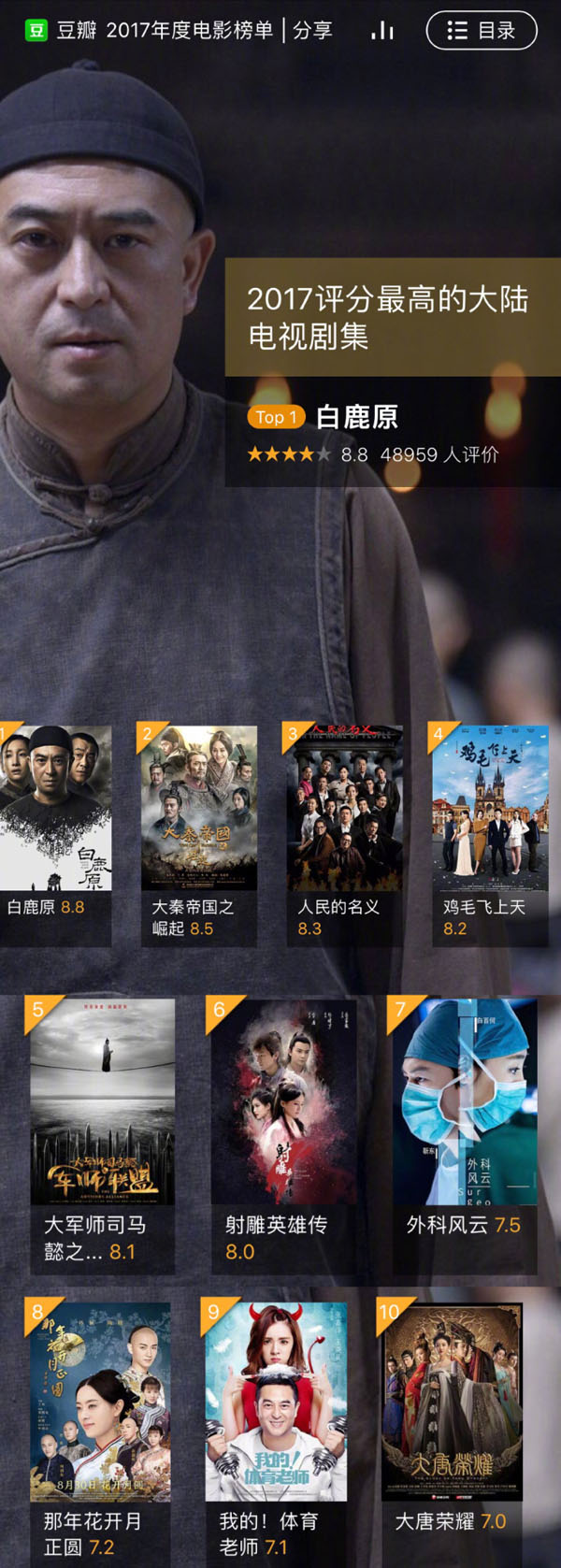561x1568 pixels.
Task: Open the bar chart icon
Action: (381, 31)
